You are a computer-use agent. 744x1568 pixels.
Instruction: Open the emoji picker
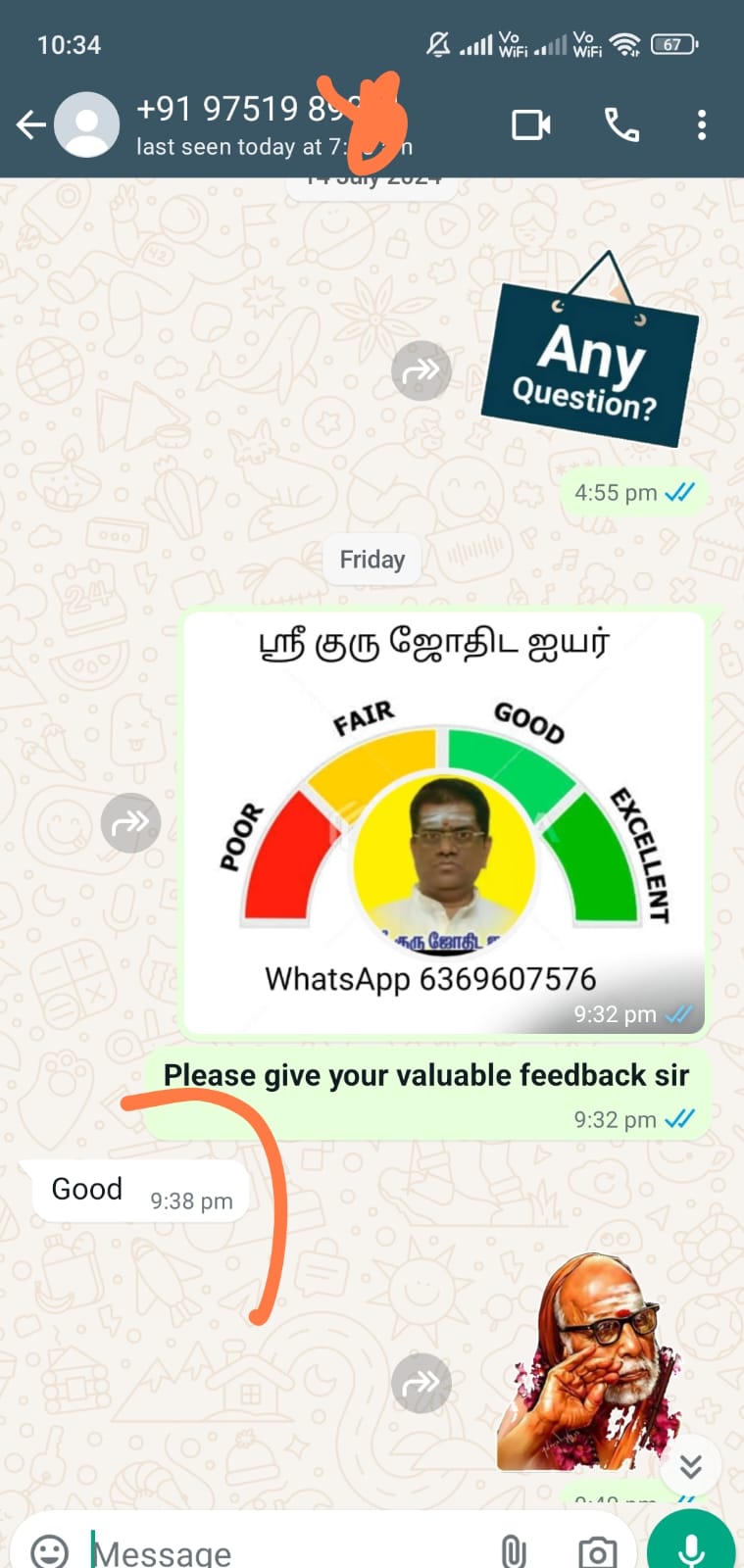[49, 1550]
